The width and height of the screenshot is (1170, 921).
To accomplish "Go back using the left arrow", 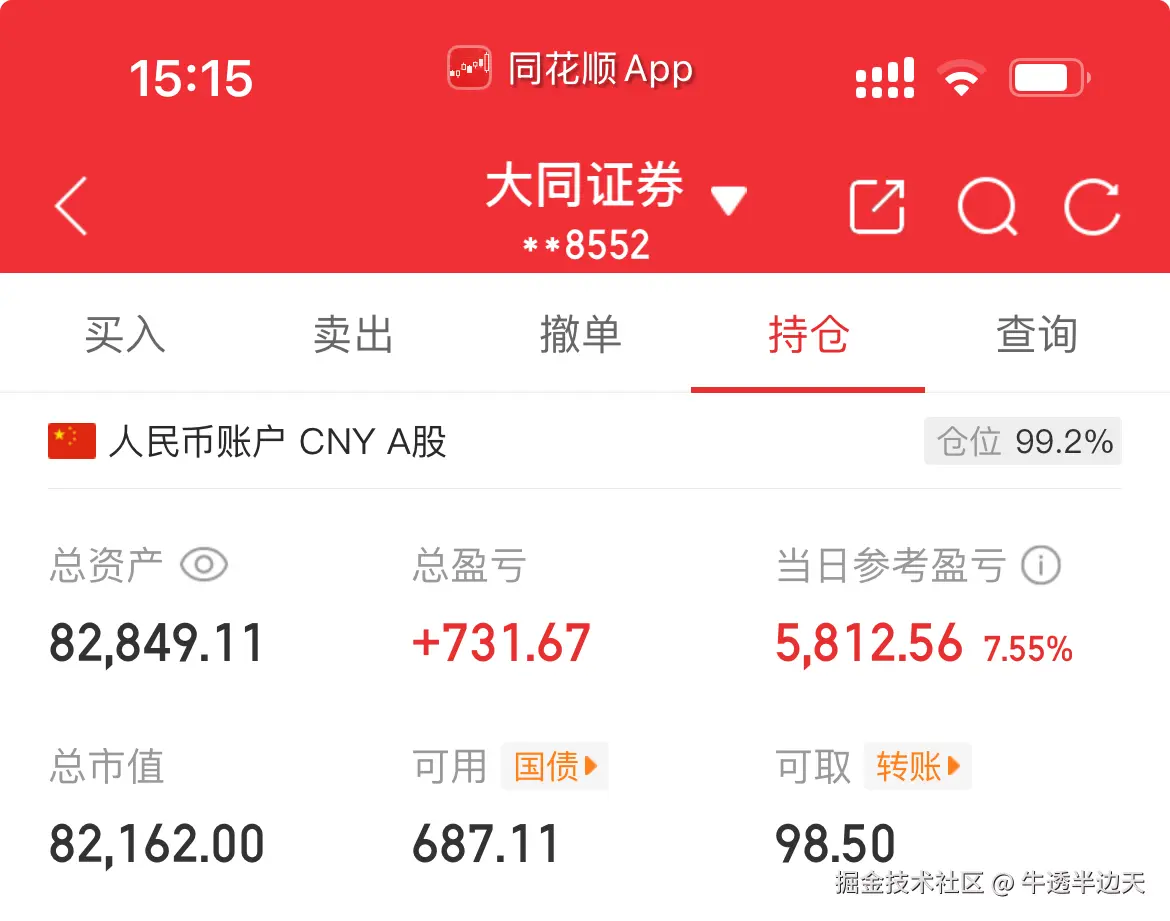I will click(71, 207).
